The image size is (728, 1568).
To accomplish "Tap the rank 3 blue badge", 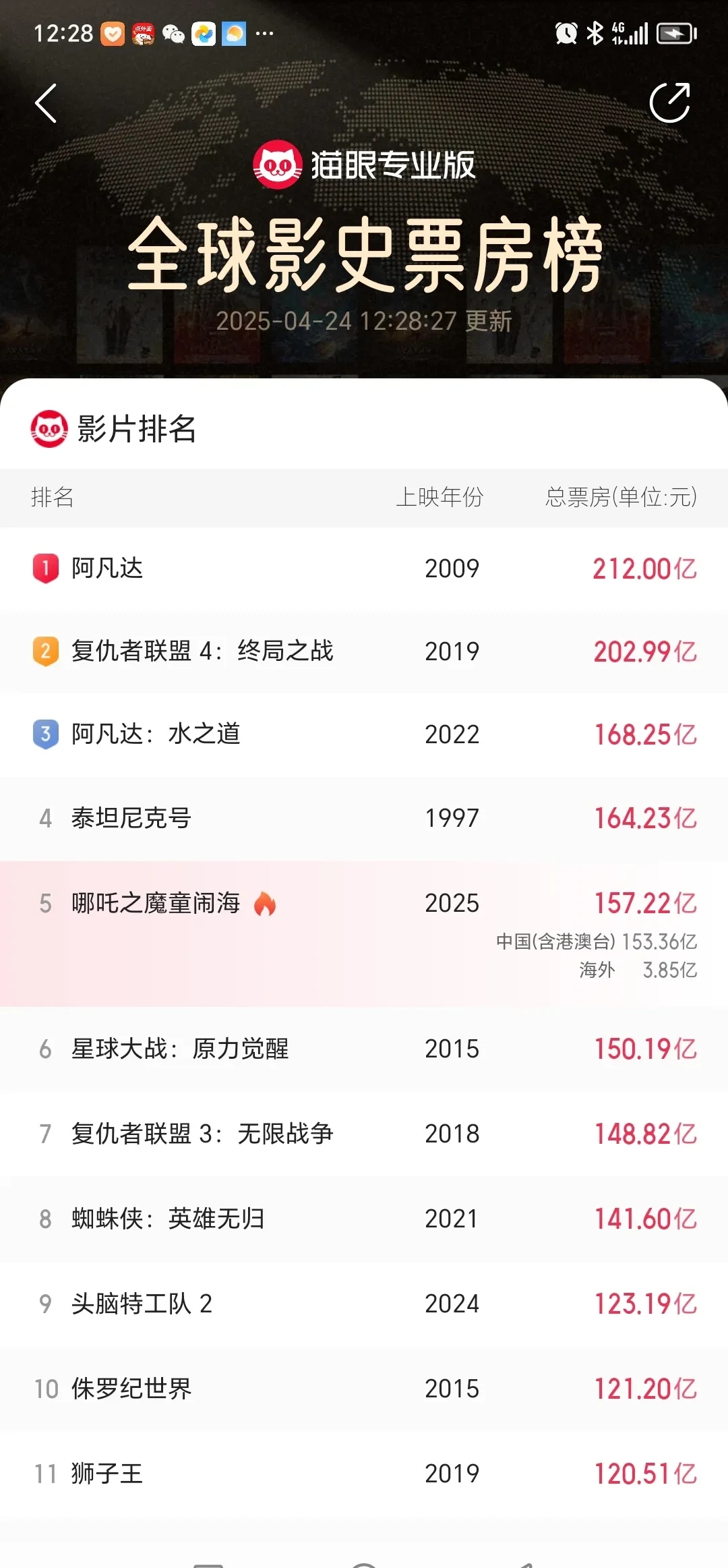I will (44, 736).
